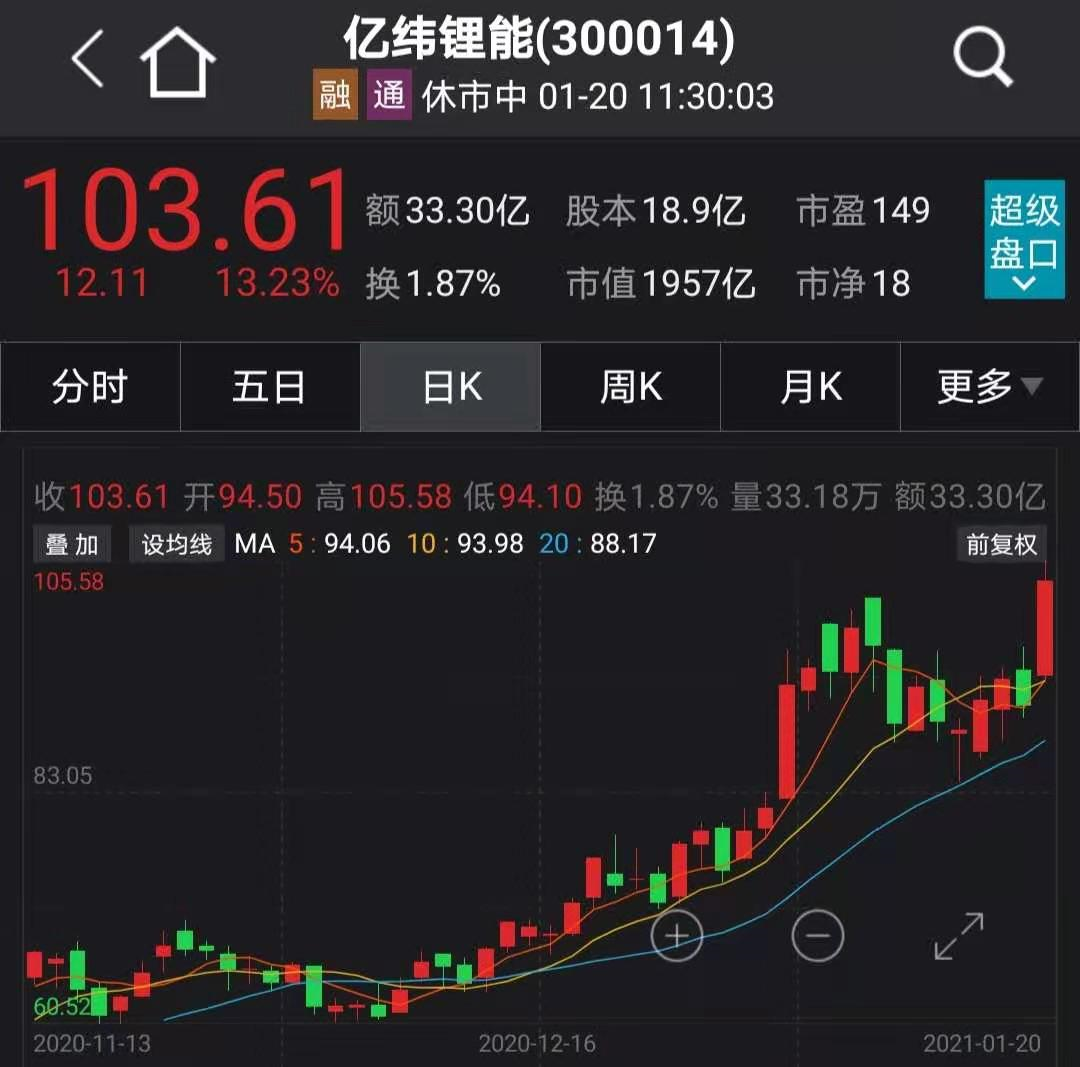The height and width of the screenshot is (1067, 1080).
Task: Select the 日K tab
Action: [x=450, y=386]
